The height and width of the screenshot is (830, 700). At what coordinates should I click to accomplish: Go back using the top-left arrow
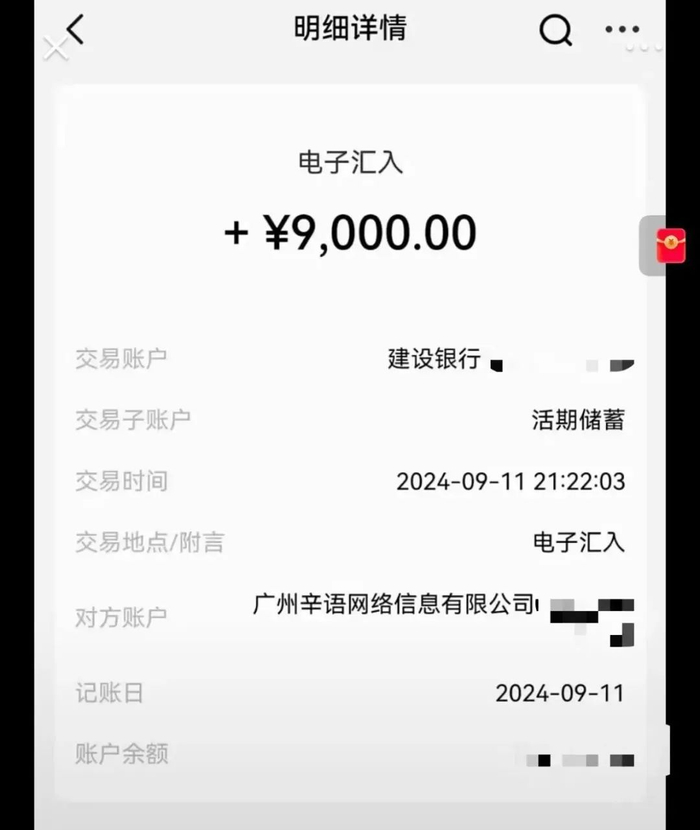75,29
